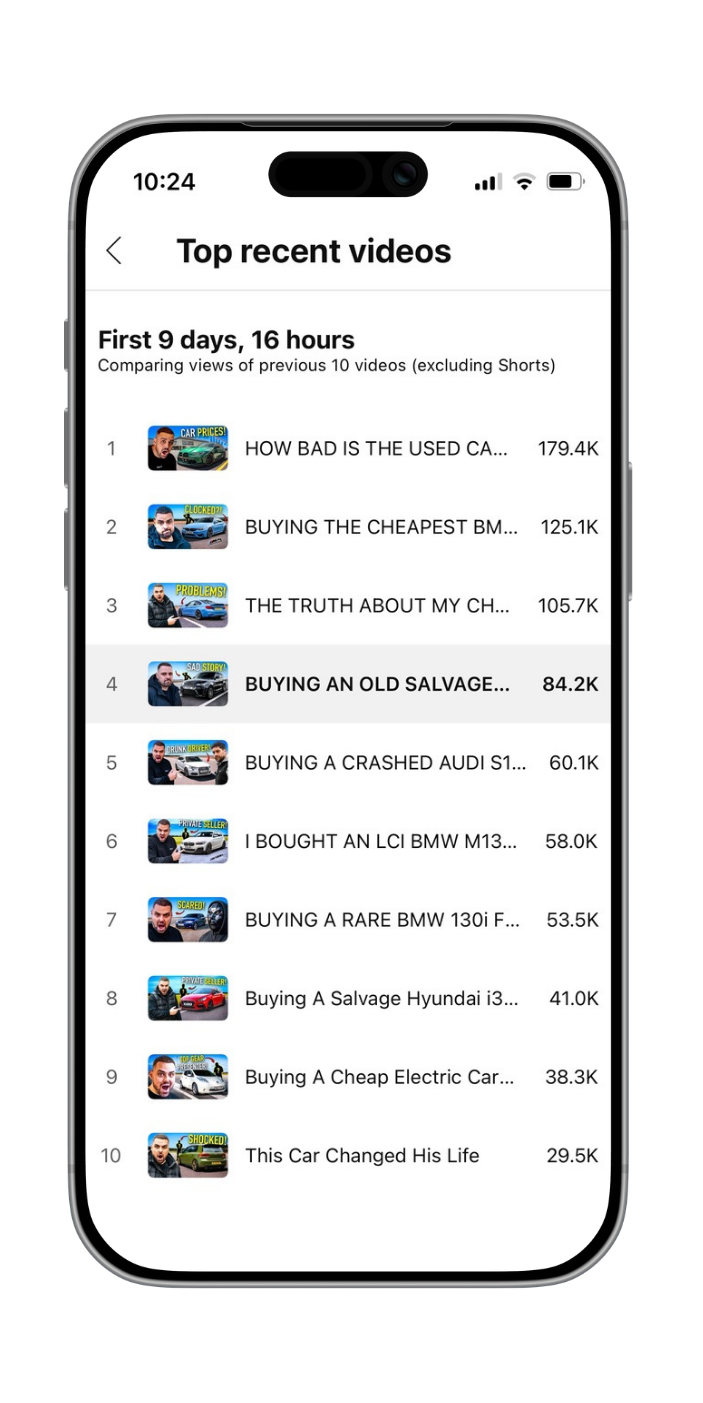Viewport: 703px width, 1403px height.
Task: View Buying A Cheap Electric Car... row
Action: [348, 1076]
